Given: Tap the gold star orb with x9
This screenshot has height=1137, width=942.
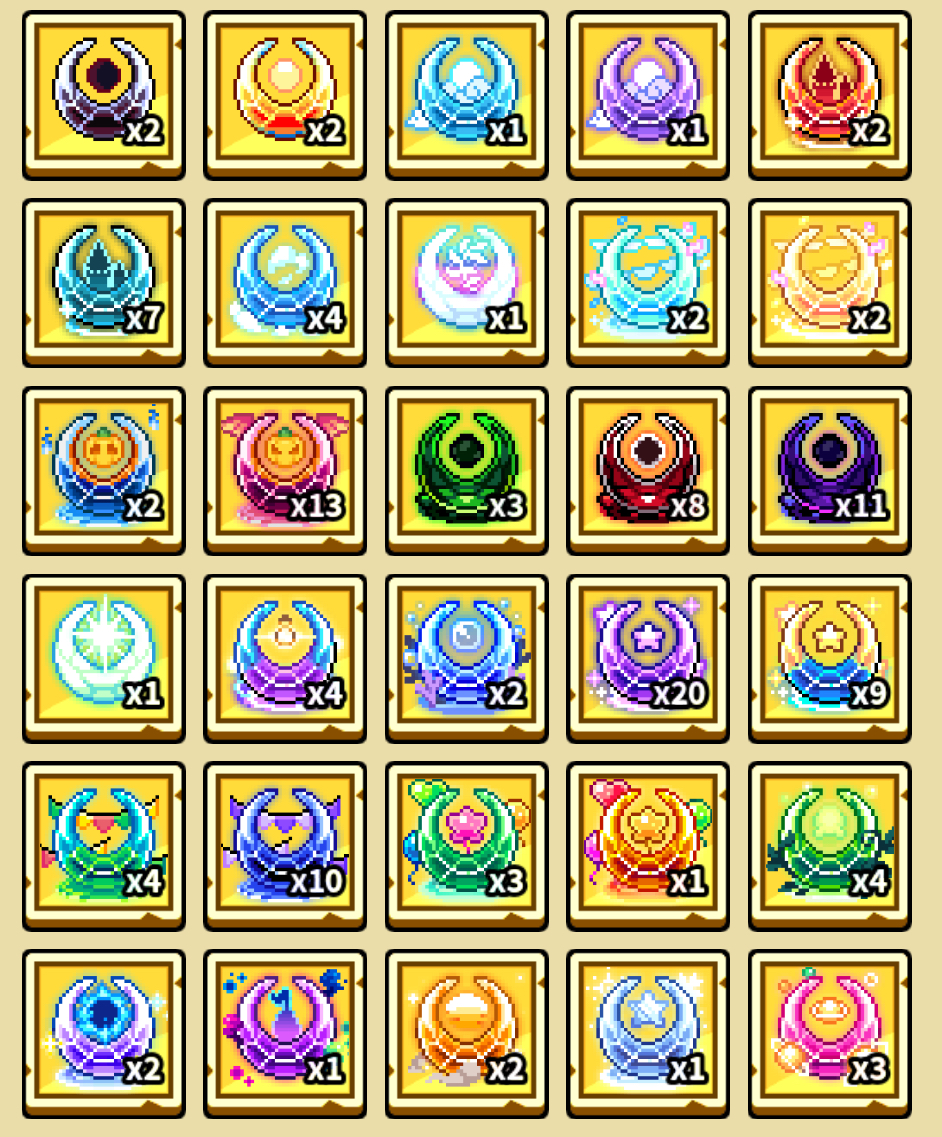Looking at the screenshot, I should tap(830, 658).
